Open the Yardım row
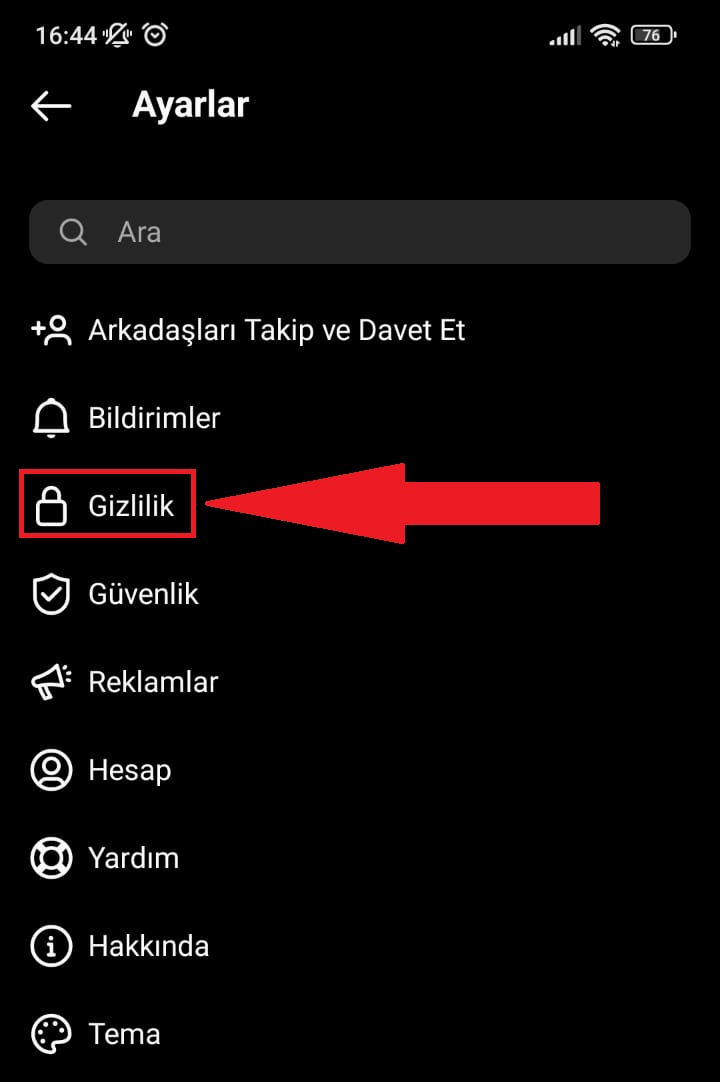 pyautogui.click(x=133, y=858)
